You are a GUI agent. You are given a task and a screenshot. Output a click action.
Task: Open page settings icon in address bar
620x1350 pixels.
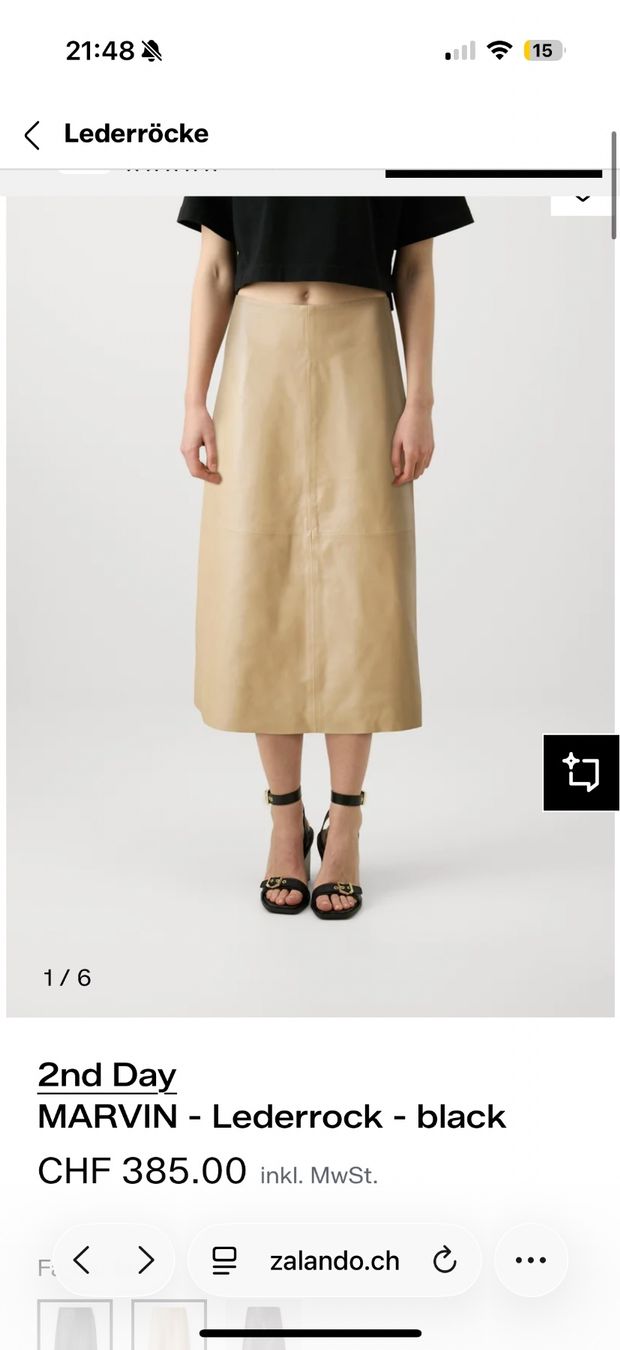coord(225,1261)
